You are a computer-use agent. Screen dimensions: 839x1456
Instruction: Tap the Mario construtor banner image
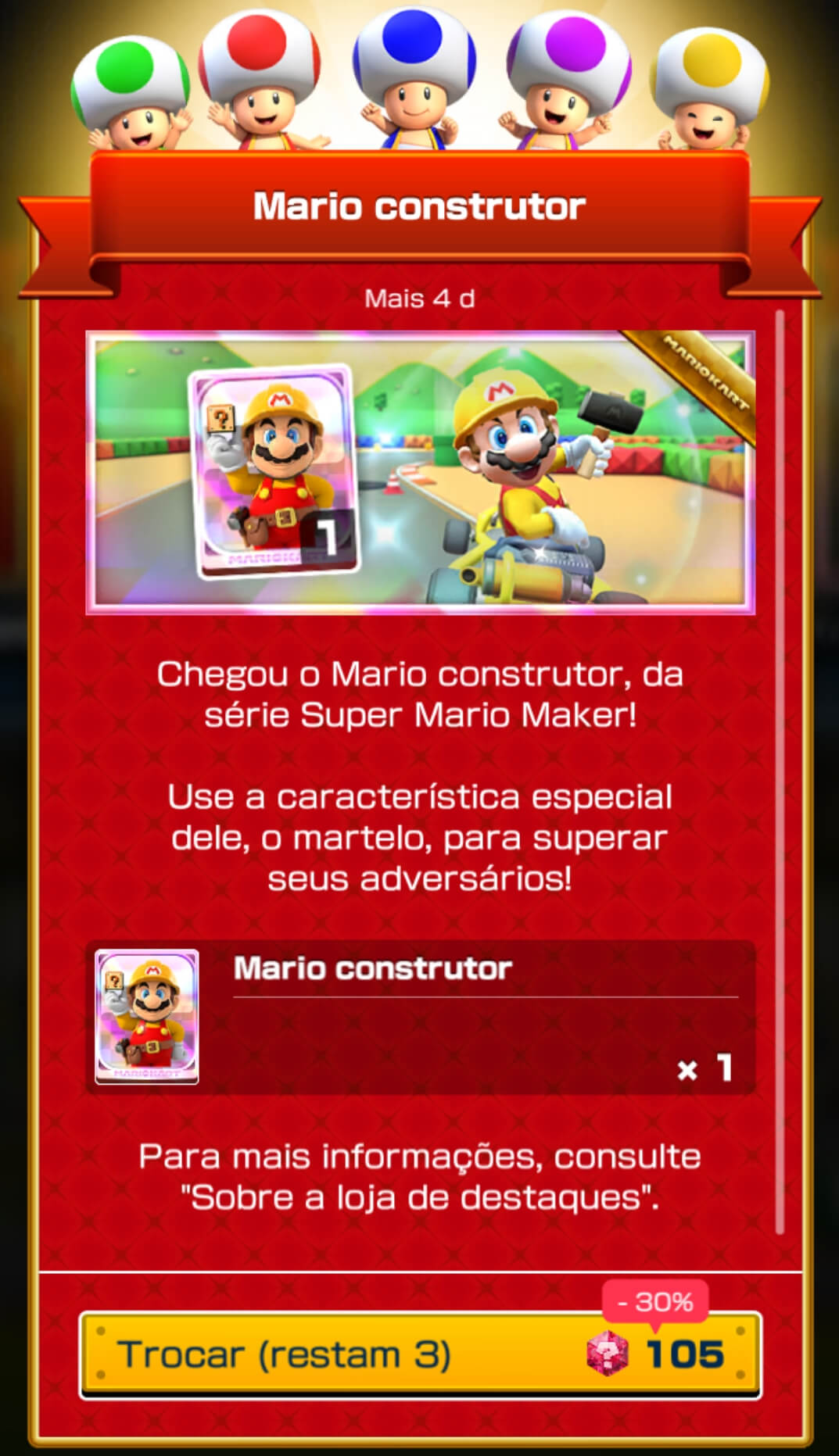tap(420, 472)
